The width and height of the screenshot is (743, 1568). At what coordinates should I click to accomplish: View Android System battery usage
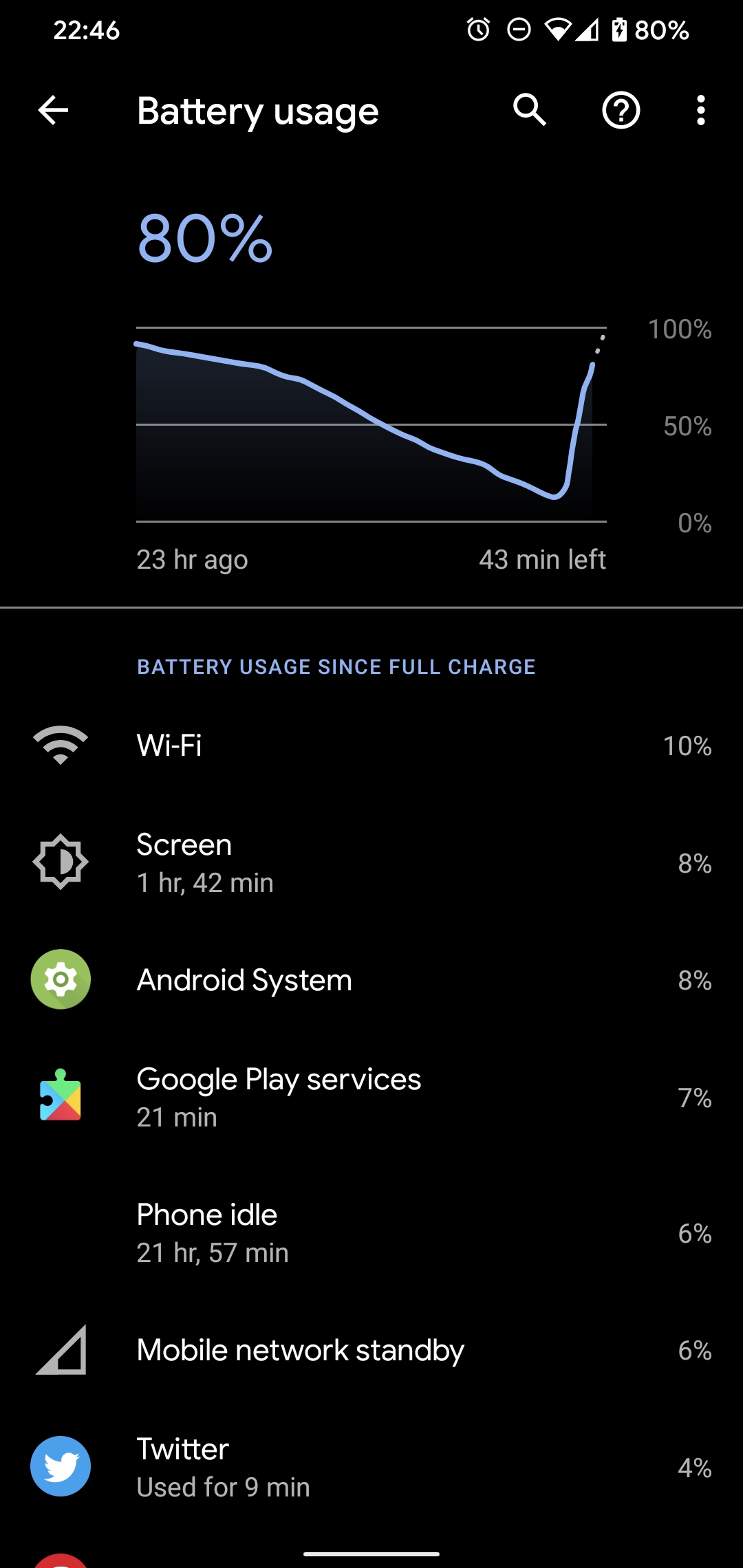point(371,980)
